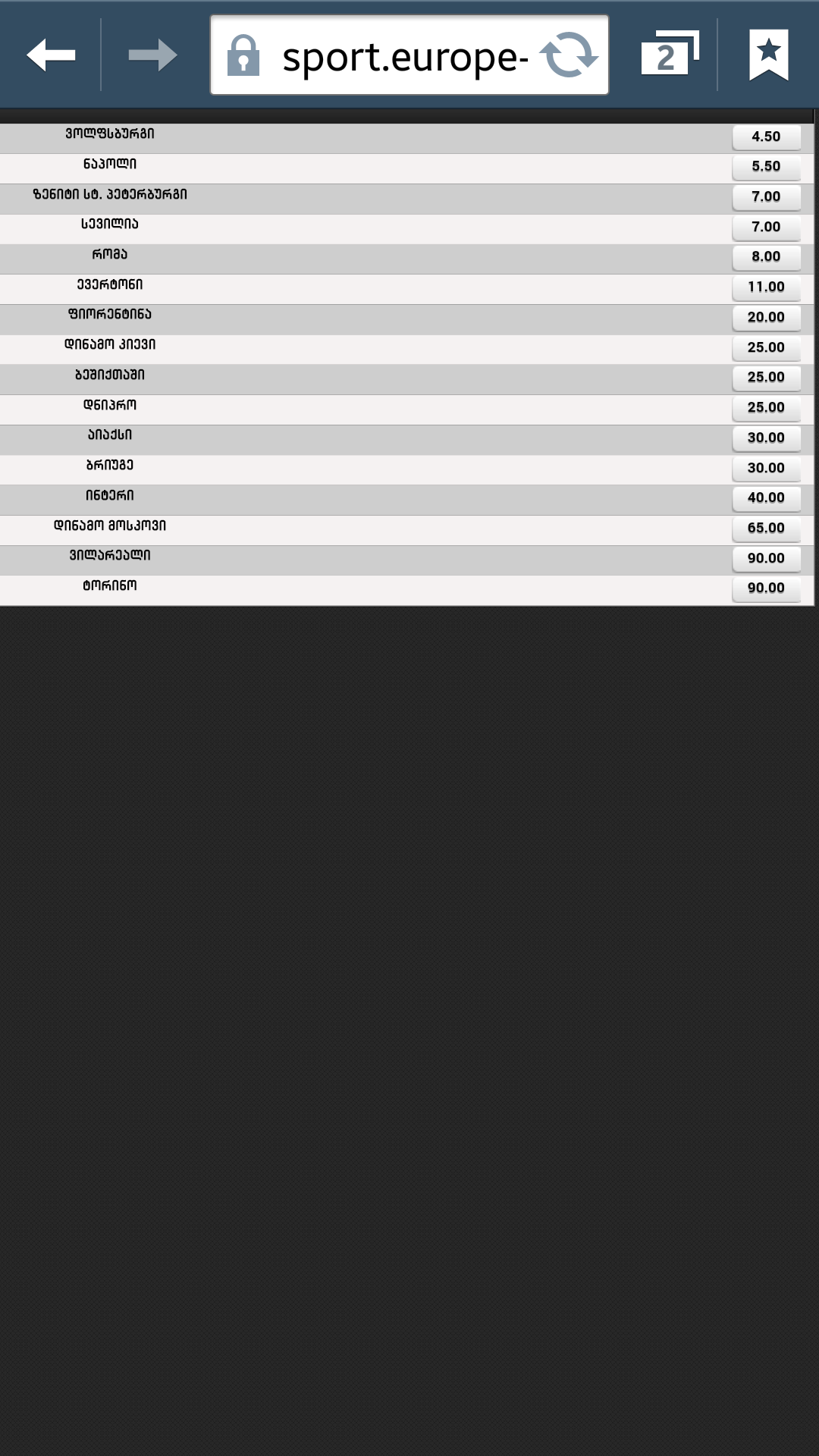
Task: Open the bookmarks star icon
Action: pyautogui.click(x=768, y=55)
